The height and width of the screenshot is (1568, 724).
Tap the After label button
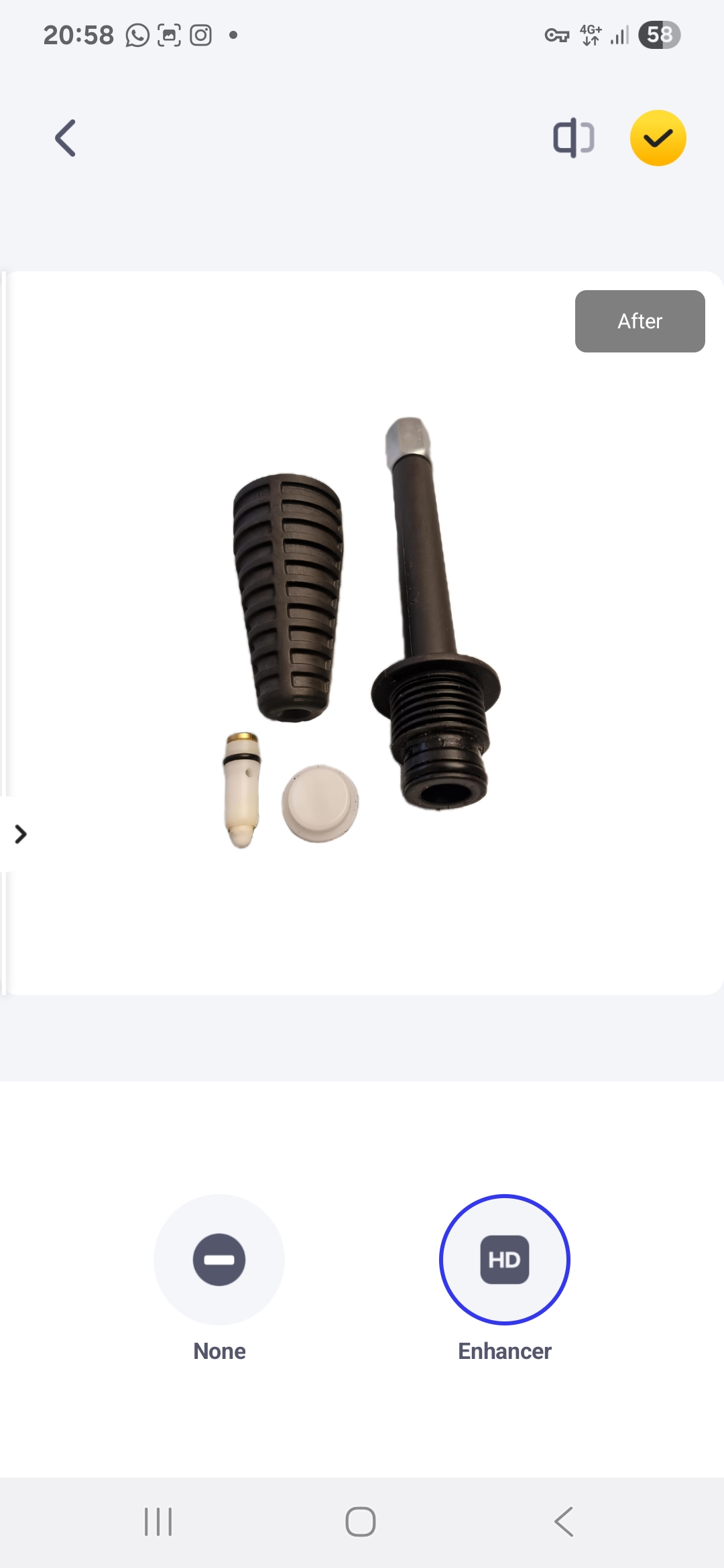[640, 321]
